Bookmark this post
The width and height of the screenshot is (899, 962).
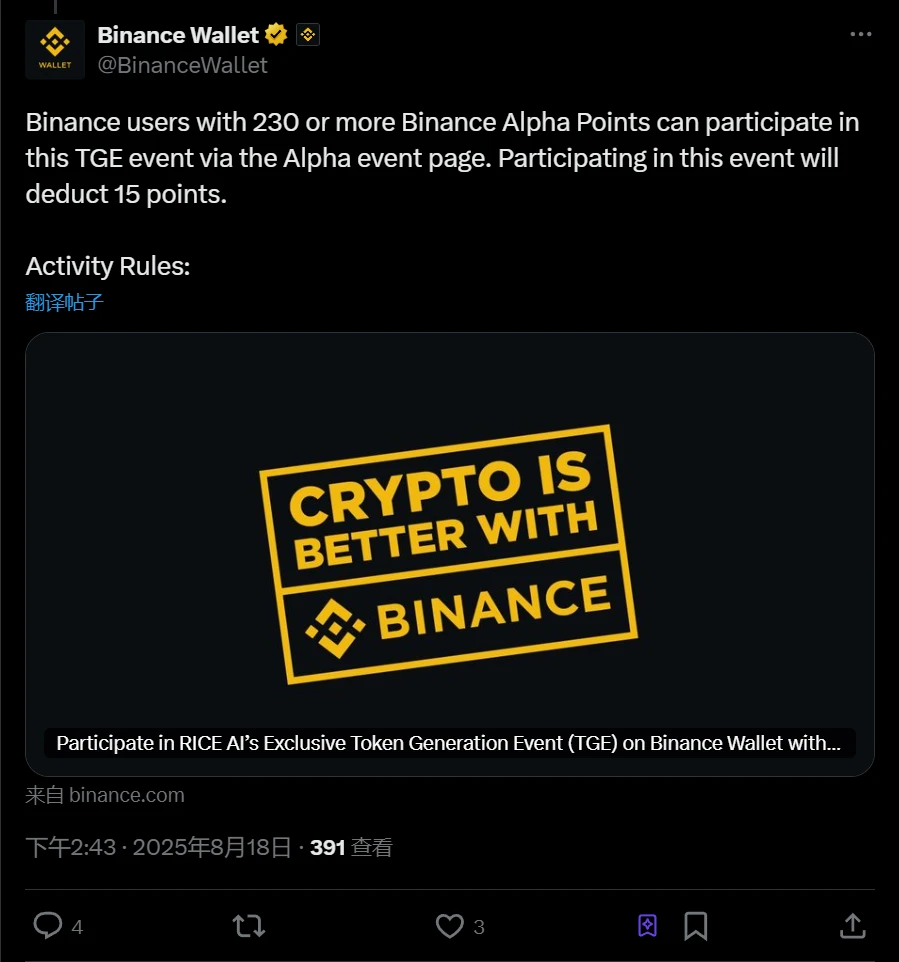click(696, 926)
